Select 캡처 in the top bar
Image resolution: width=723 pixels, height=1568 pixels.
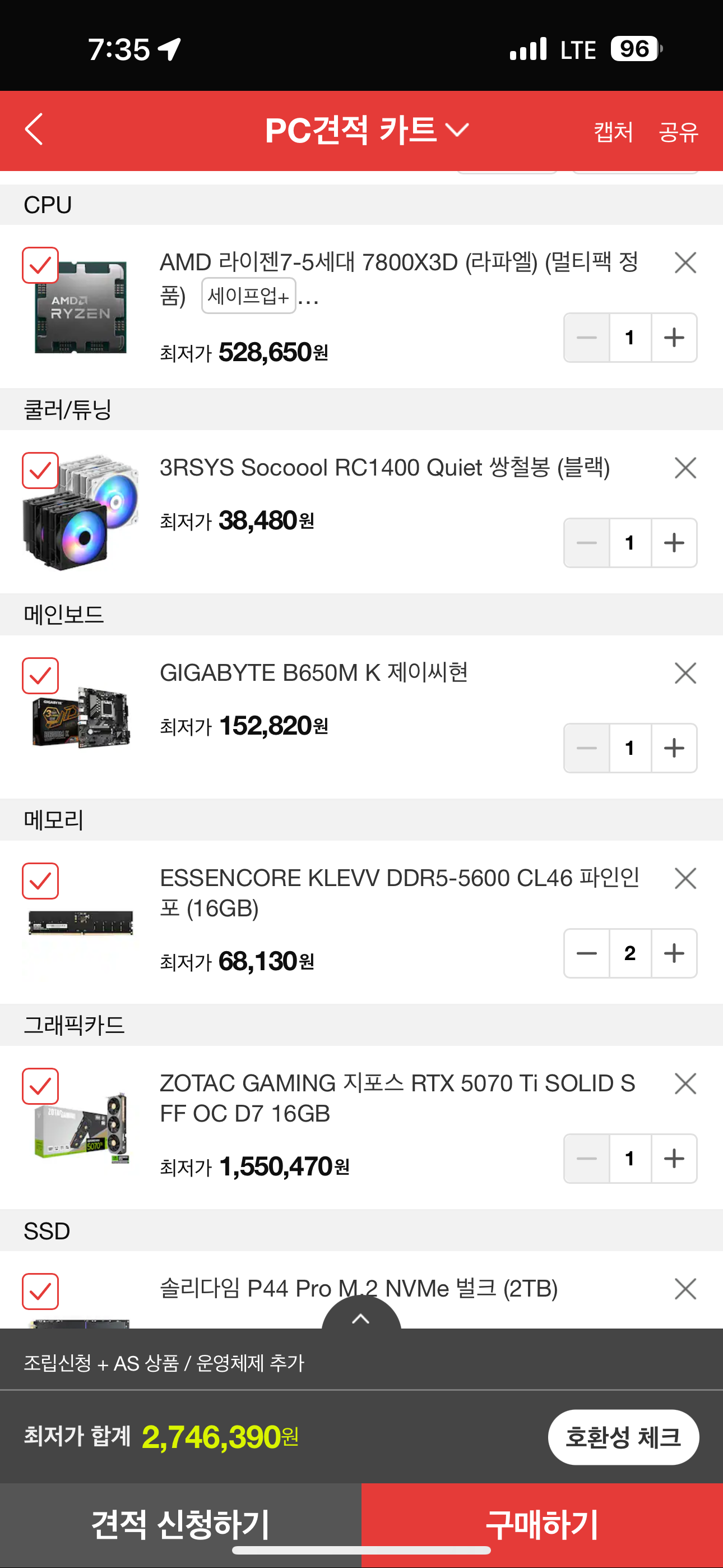pyautogui.click(x=612, y=131)
